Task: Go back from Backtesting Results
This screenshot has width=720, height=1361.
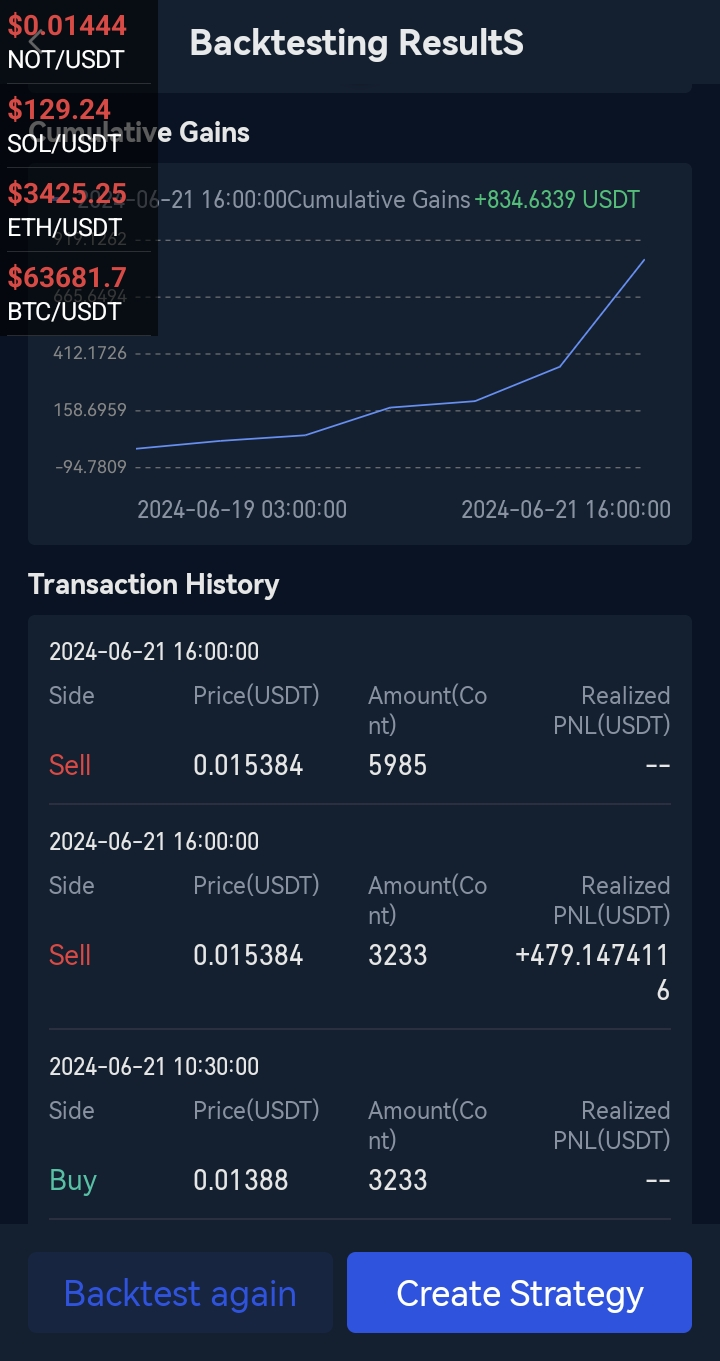Action: click(x=36, y=43)
